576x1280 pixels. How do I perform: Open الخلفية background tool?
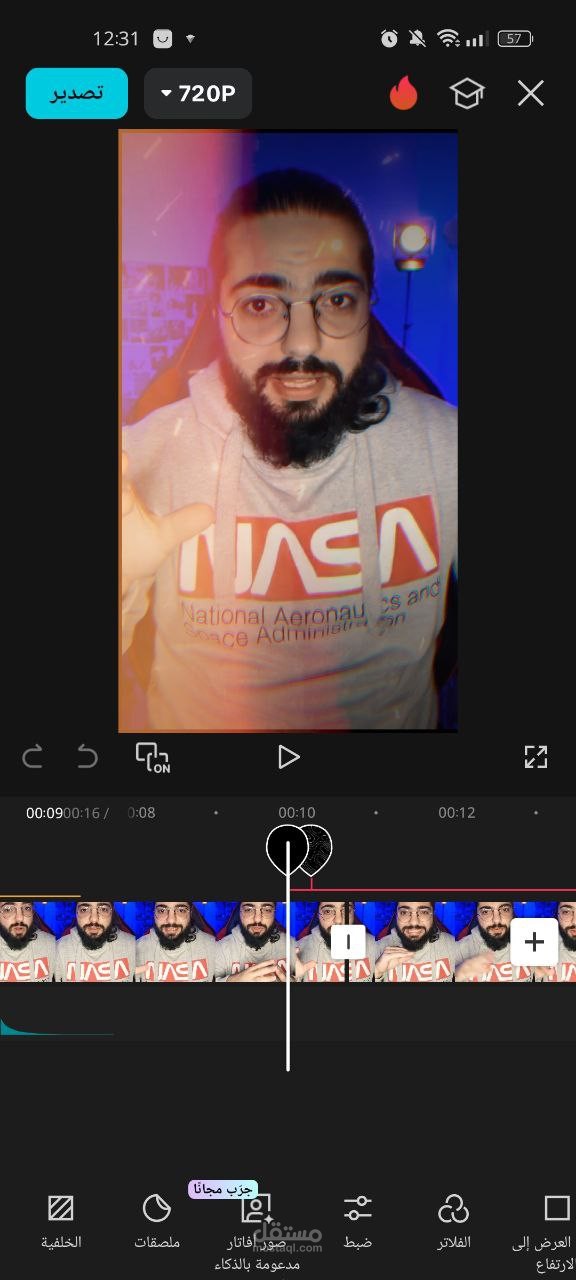coord(61,1222)
